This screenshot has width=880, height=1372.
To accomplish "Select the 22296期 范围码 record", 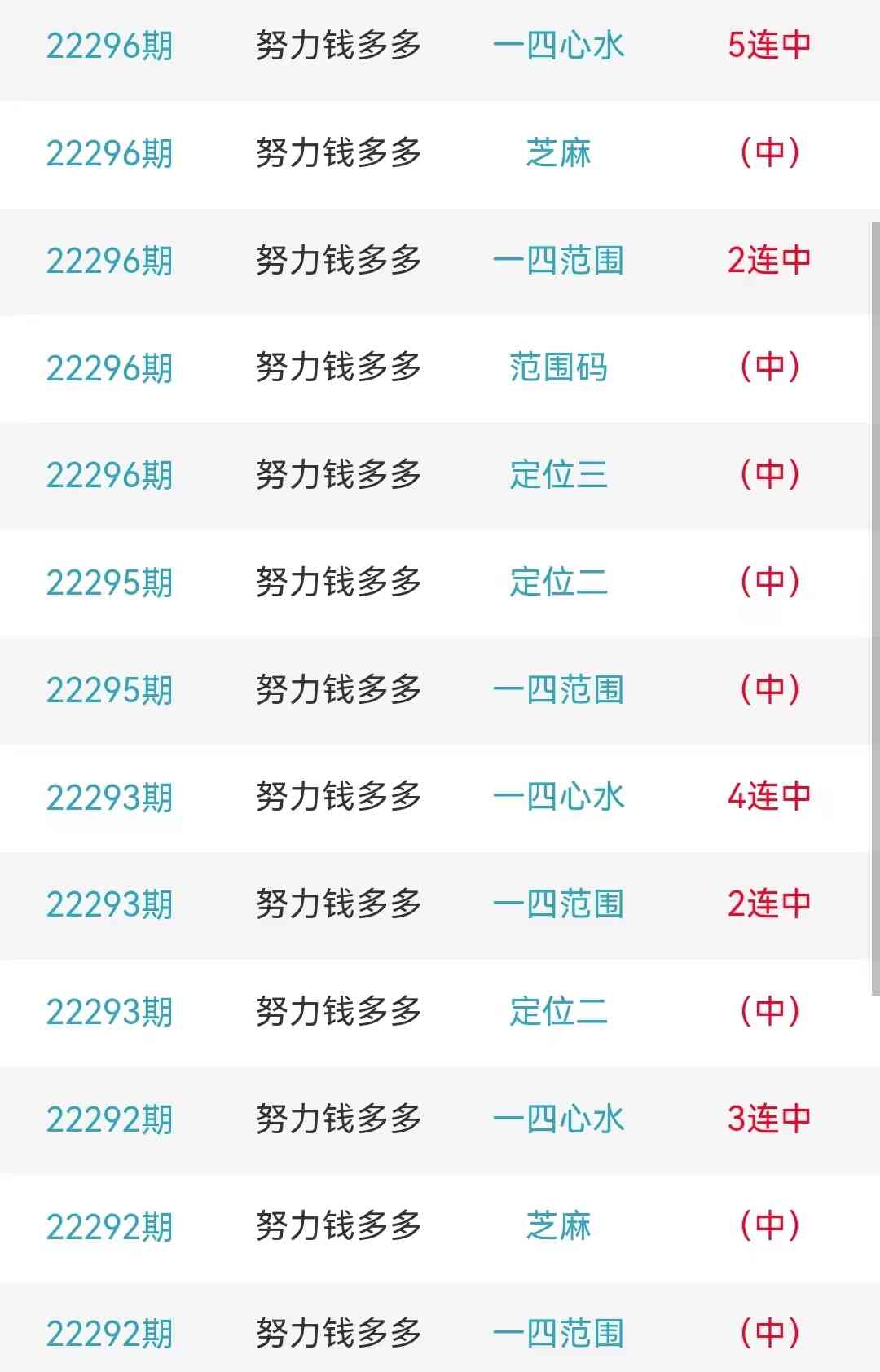I will (558, 367).
